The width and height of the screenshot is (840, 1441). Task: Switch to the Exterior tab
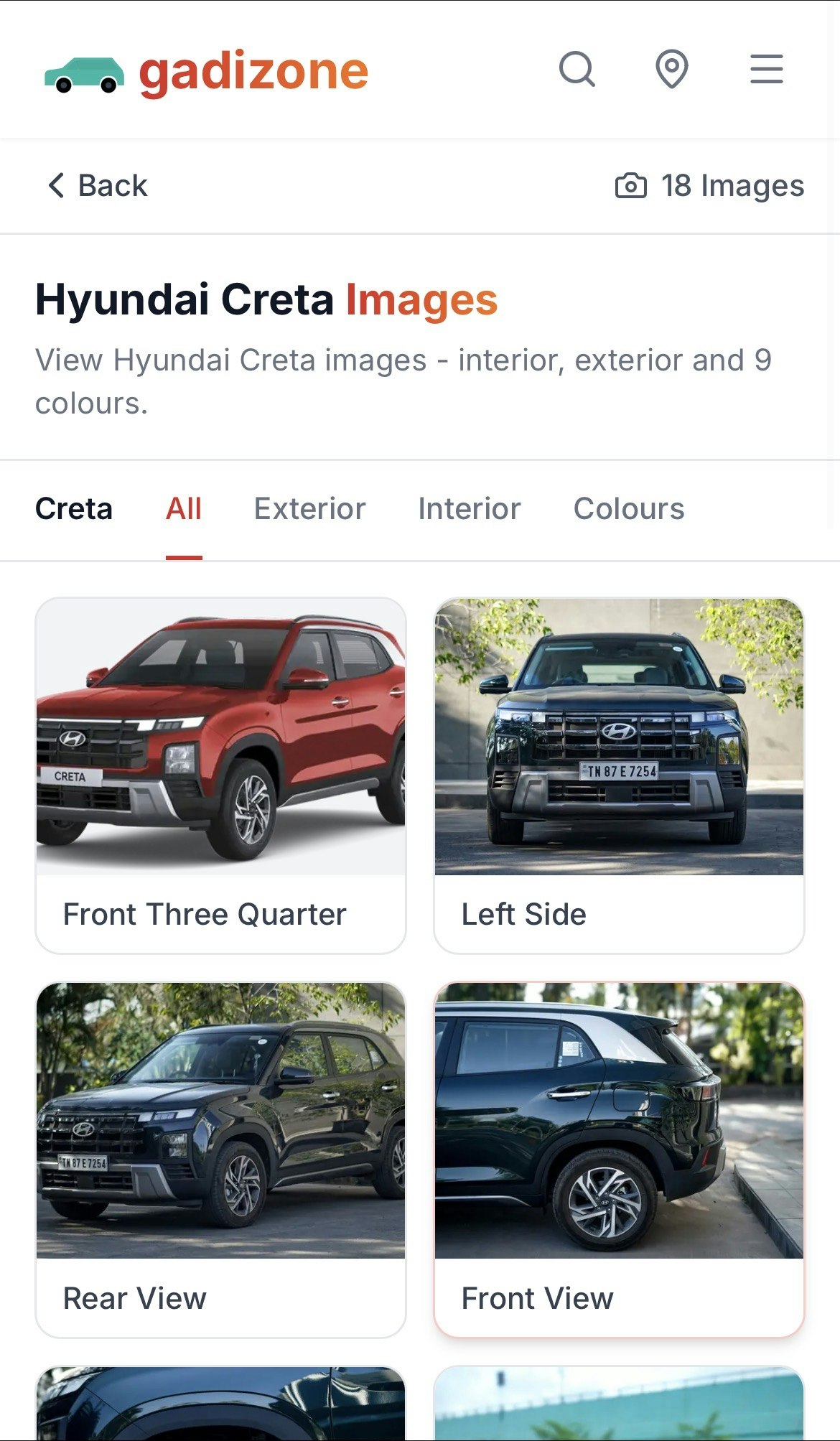click(309, 509)
